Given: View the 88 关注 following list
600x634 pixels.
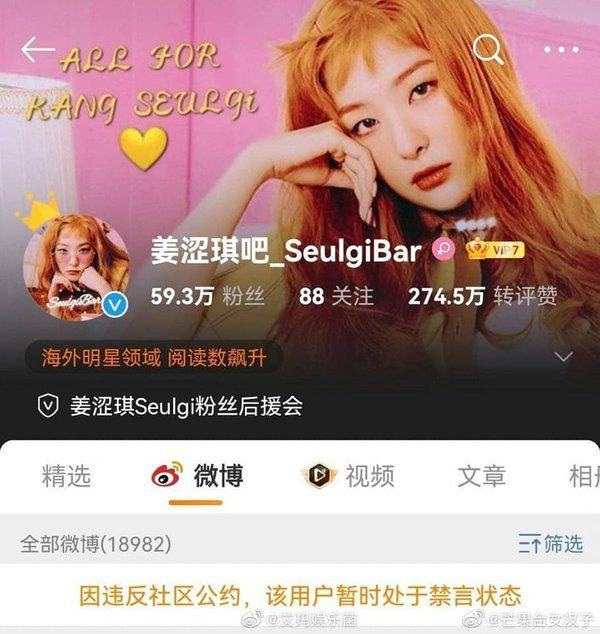Looking at the screenshot, I should tap(336, 296).
